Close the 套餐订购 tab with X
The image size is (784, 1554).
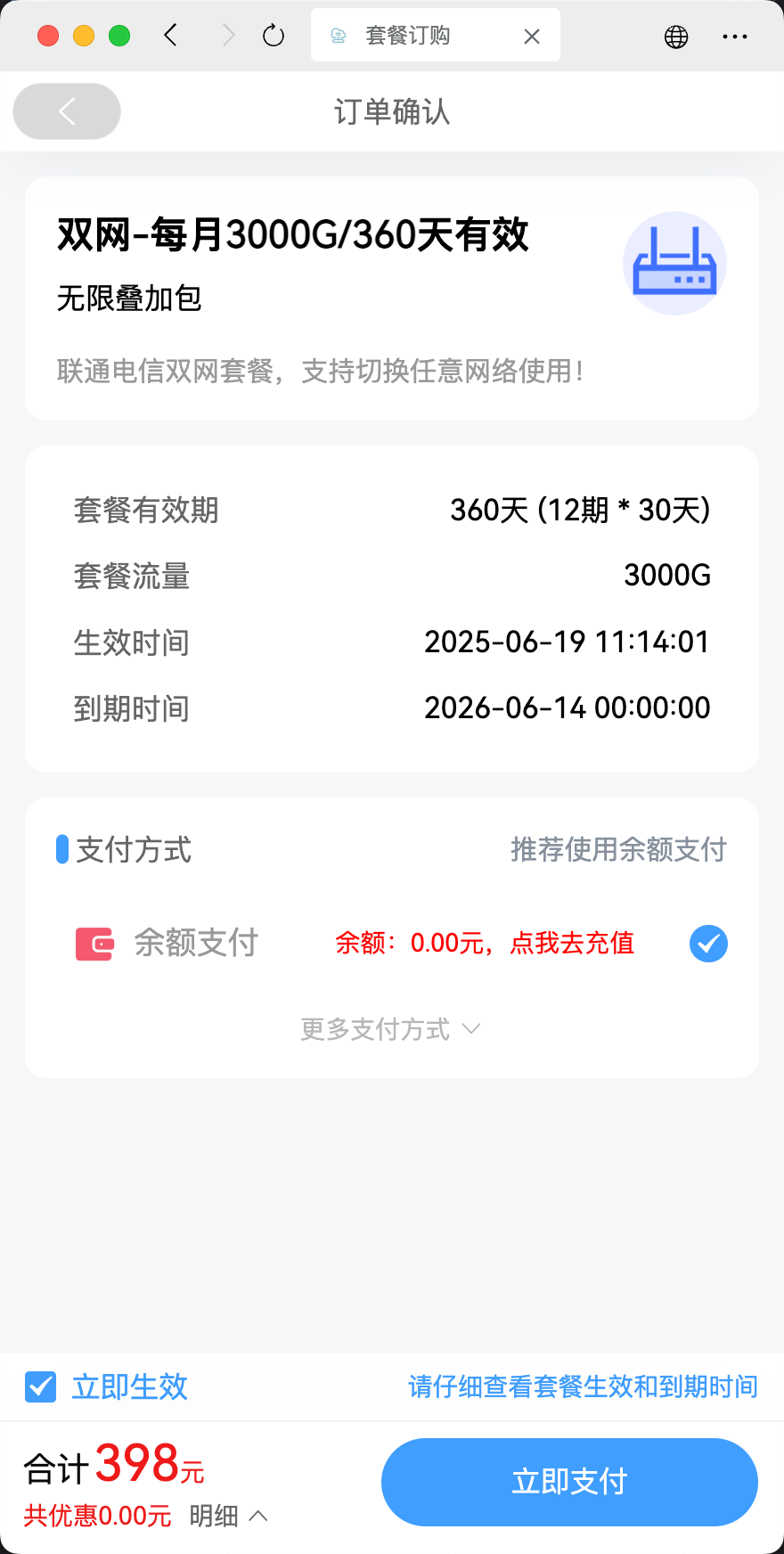[532, 36]
